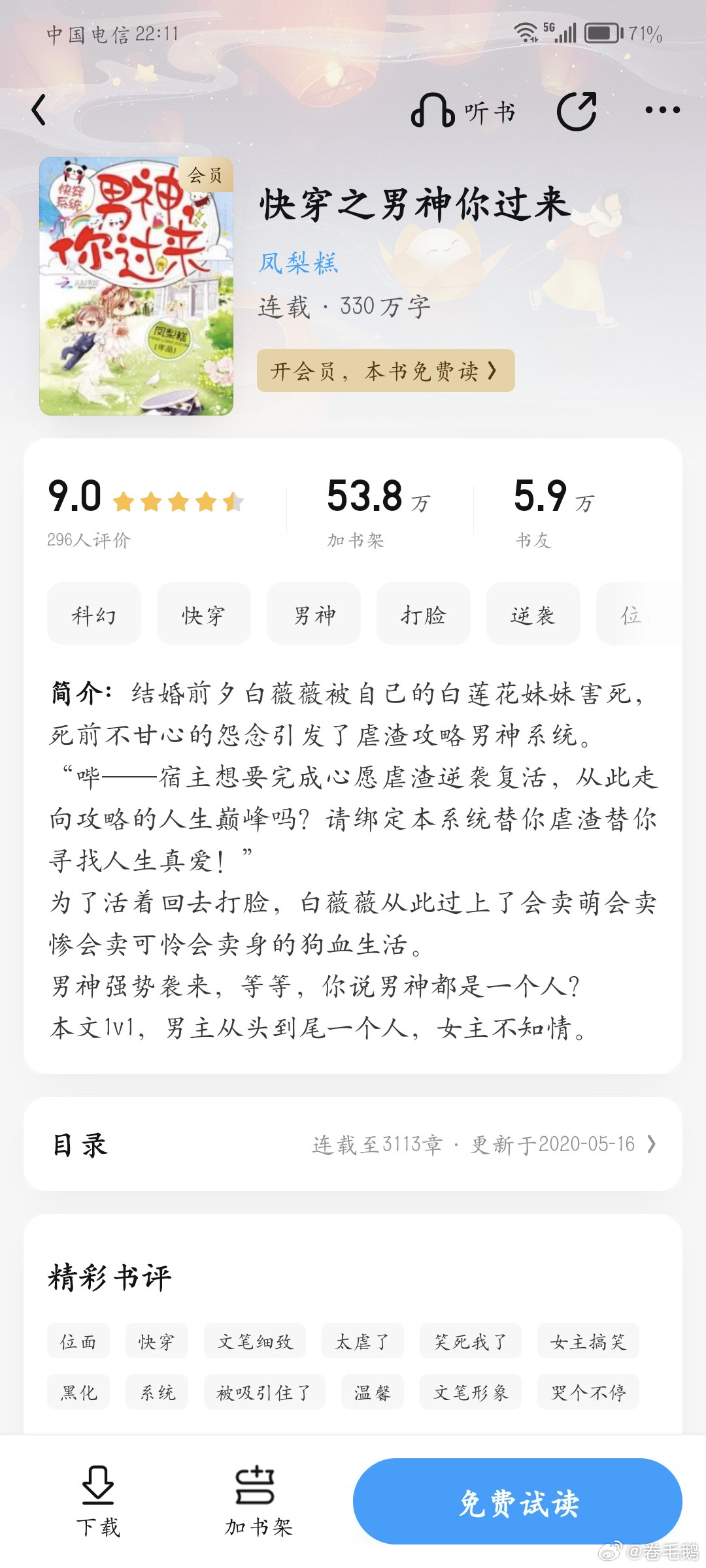Tap the 下载 download icon

(x=99, y=1486)
